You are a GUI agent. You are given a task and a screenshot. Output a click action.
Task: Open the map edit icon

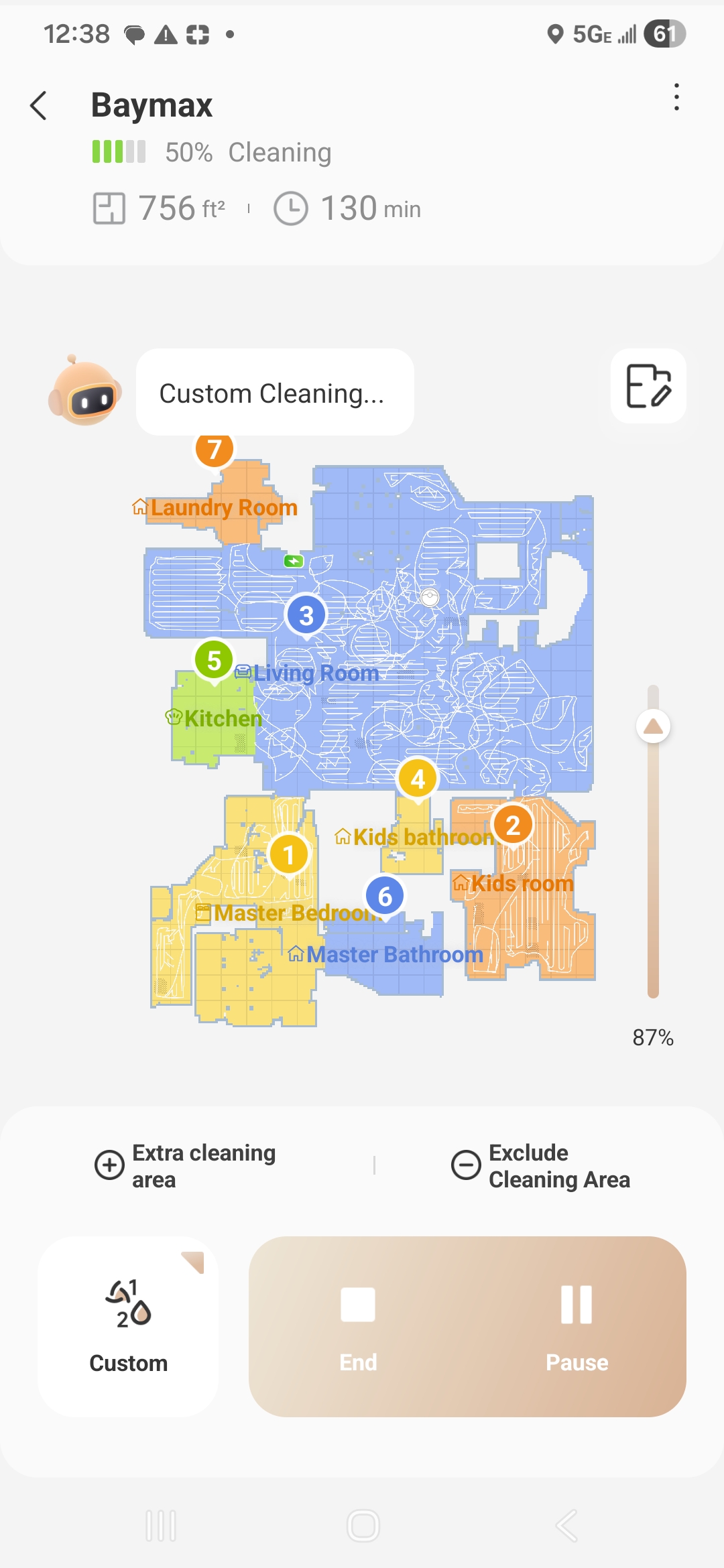coord(648,386)
